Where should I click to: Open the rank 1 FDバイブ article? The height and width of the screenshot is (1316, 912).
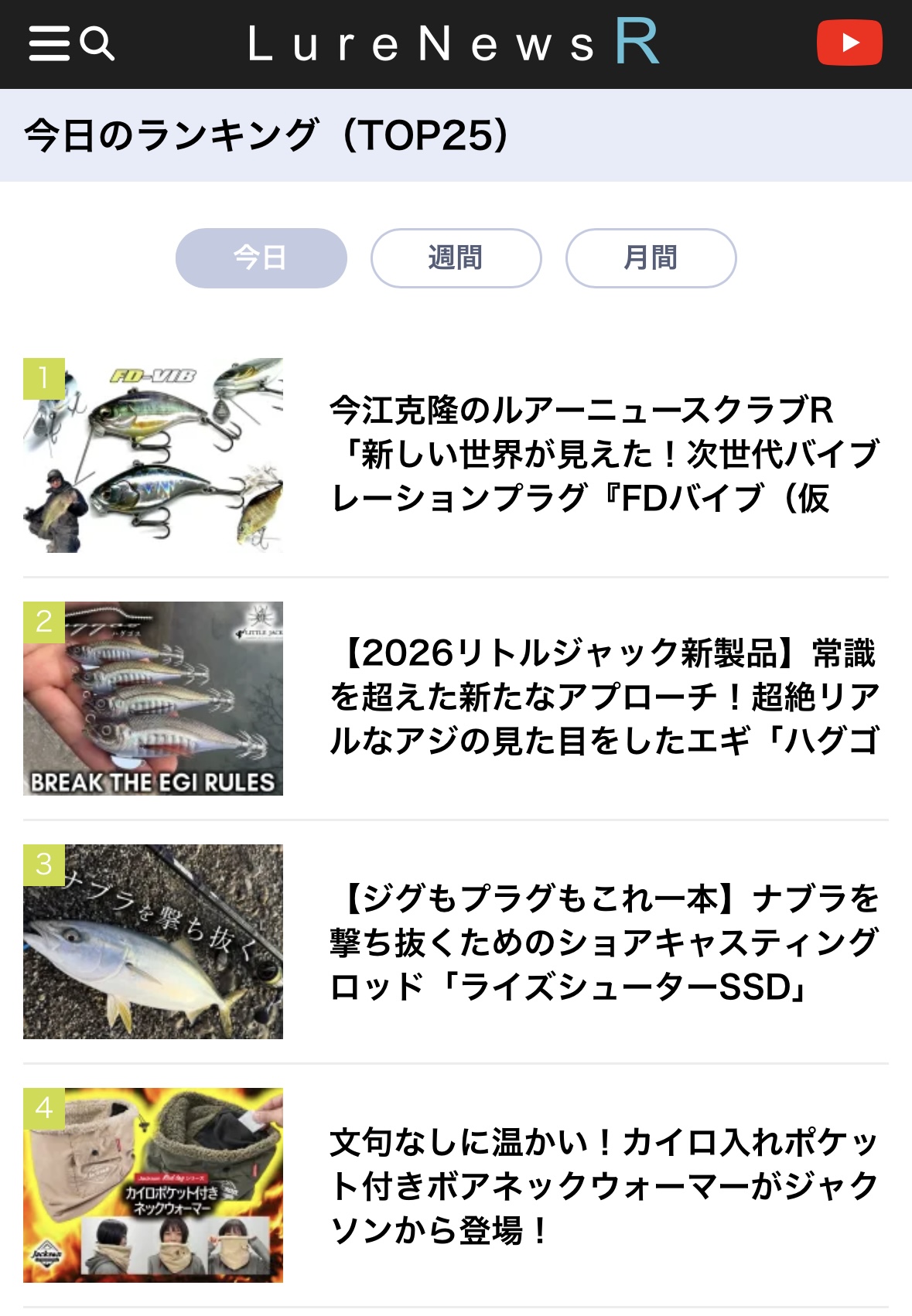click(603, 455)
